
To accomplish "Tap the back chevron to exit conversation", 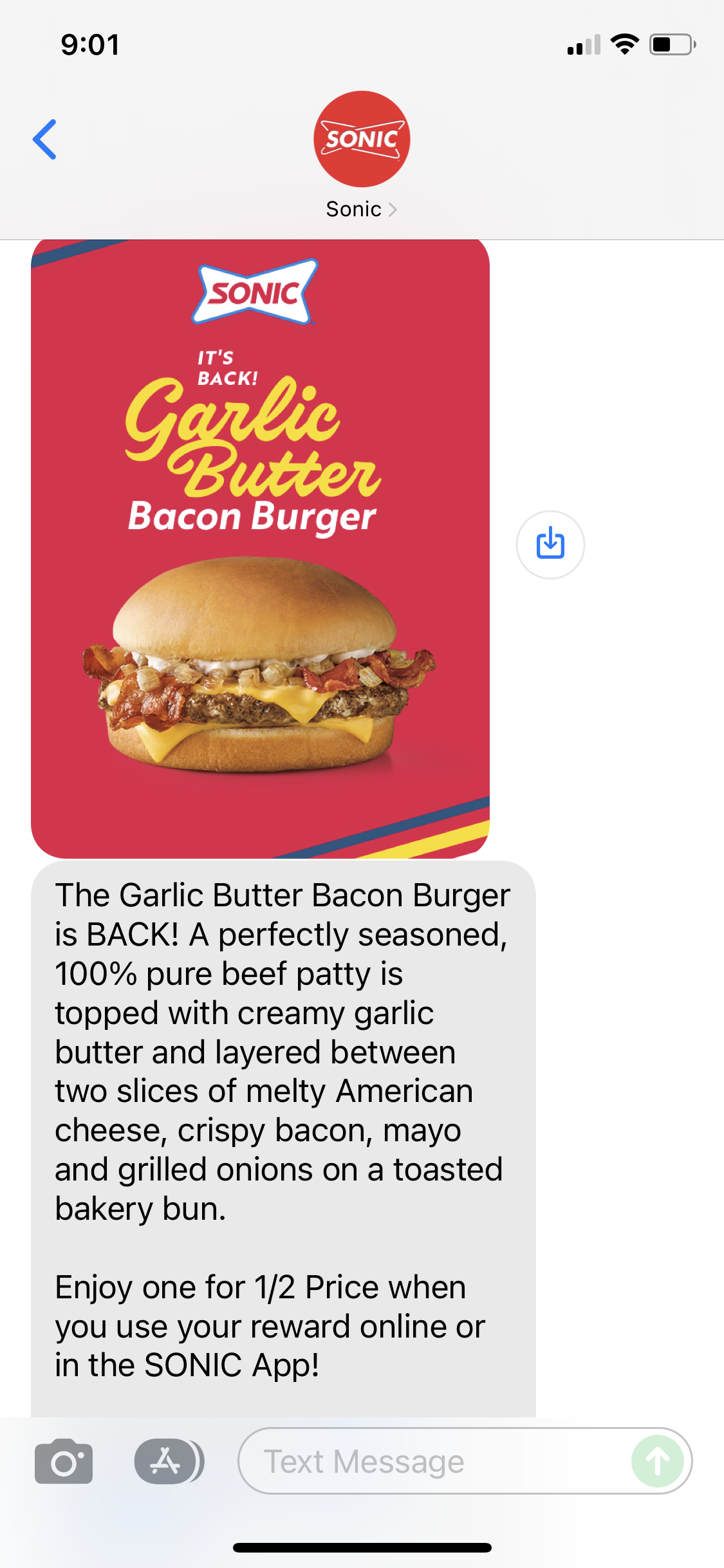I will point(45,139).
